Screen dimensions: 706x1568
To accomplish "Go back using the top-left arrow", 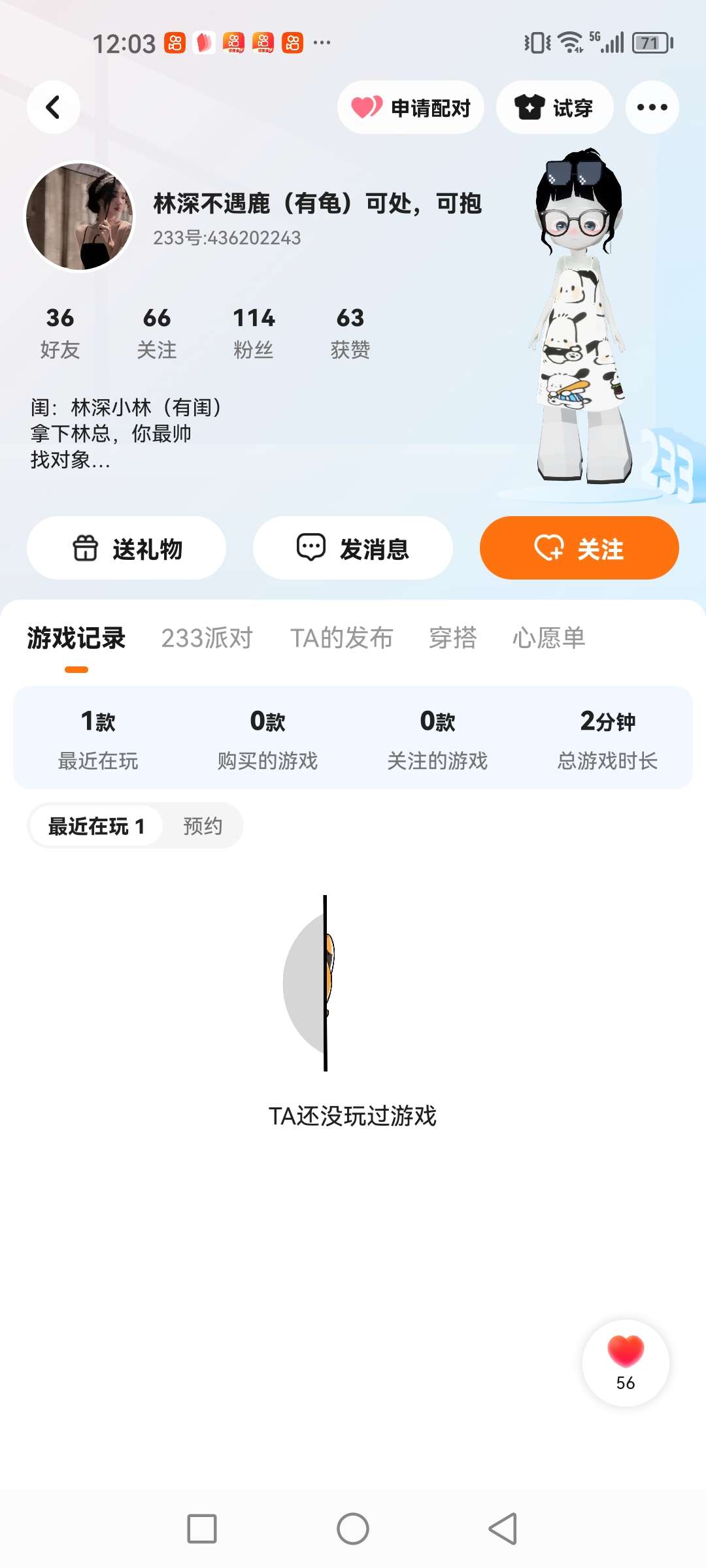I will (x=54, y=107).
